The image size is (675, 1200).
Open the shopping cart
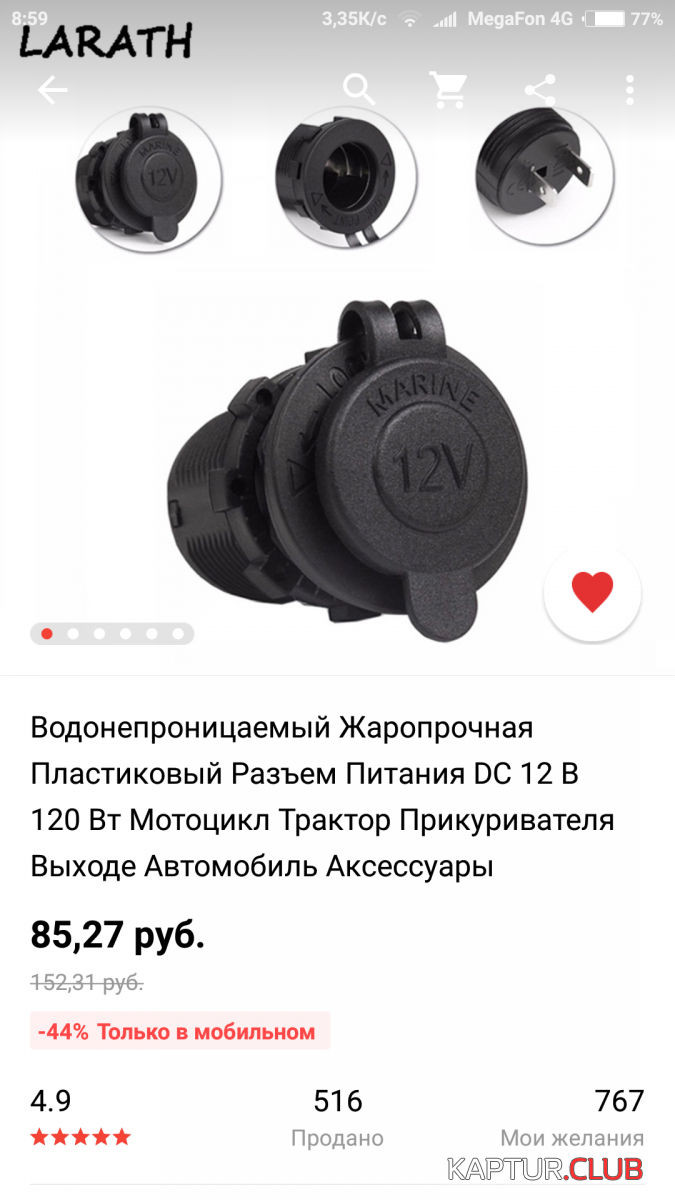pyautogui.click(x=448, y=90)
